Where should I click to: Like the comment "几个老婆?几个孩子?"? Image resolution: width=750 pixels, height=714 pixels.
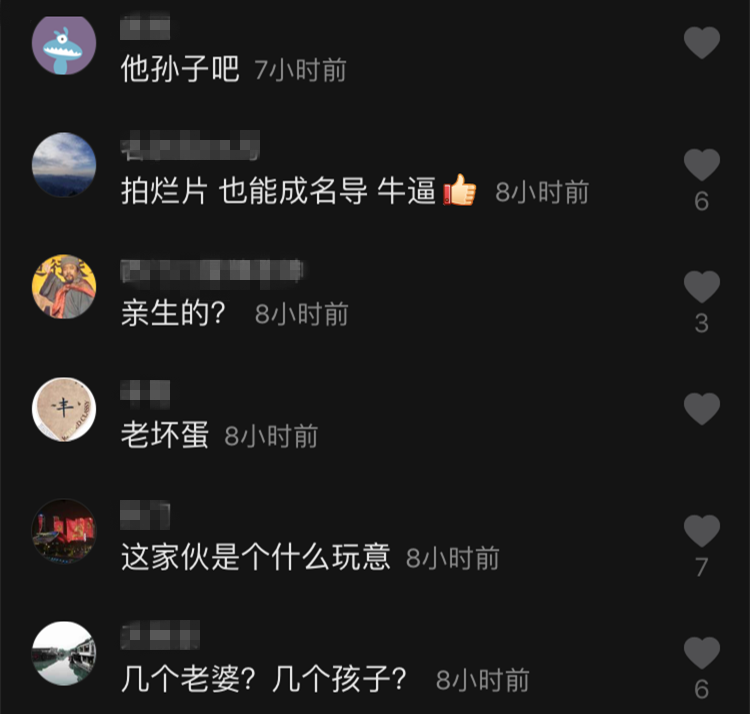pyautogui.click(x=702, y=653)
